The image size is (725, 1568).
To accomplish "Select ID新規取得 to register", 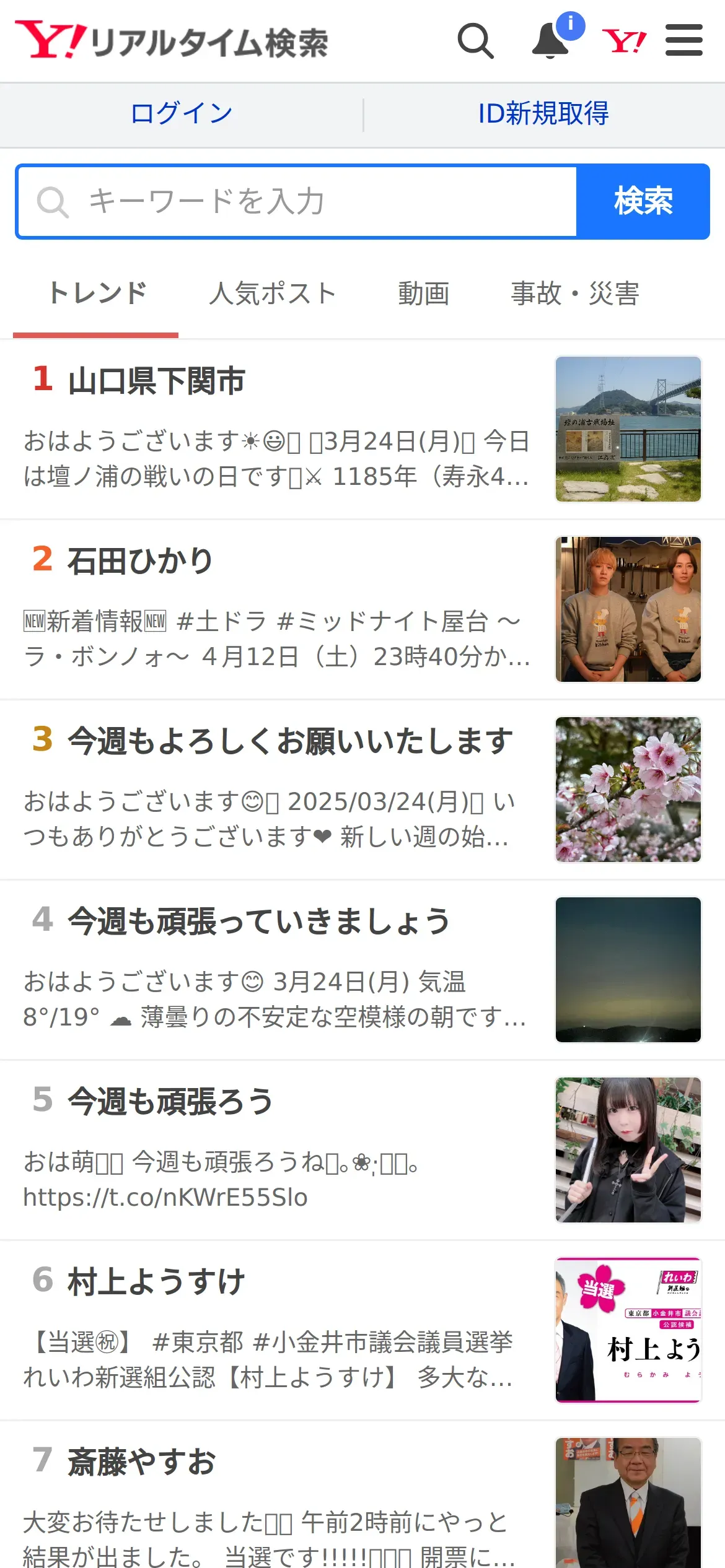I will pos(543,114).
